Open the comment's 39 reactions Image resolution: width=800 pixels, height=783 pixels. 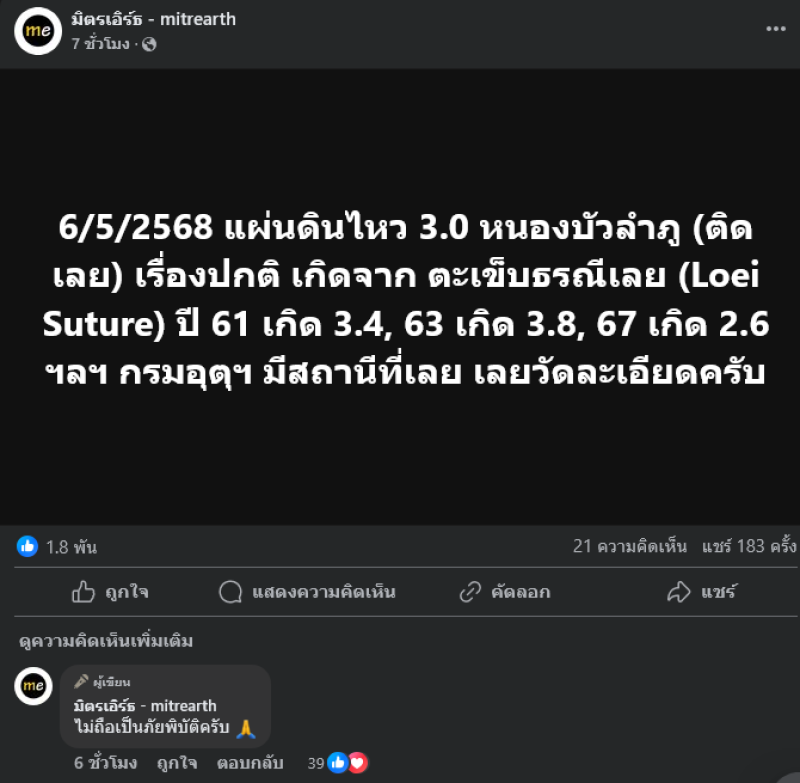pos(338,763)
